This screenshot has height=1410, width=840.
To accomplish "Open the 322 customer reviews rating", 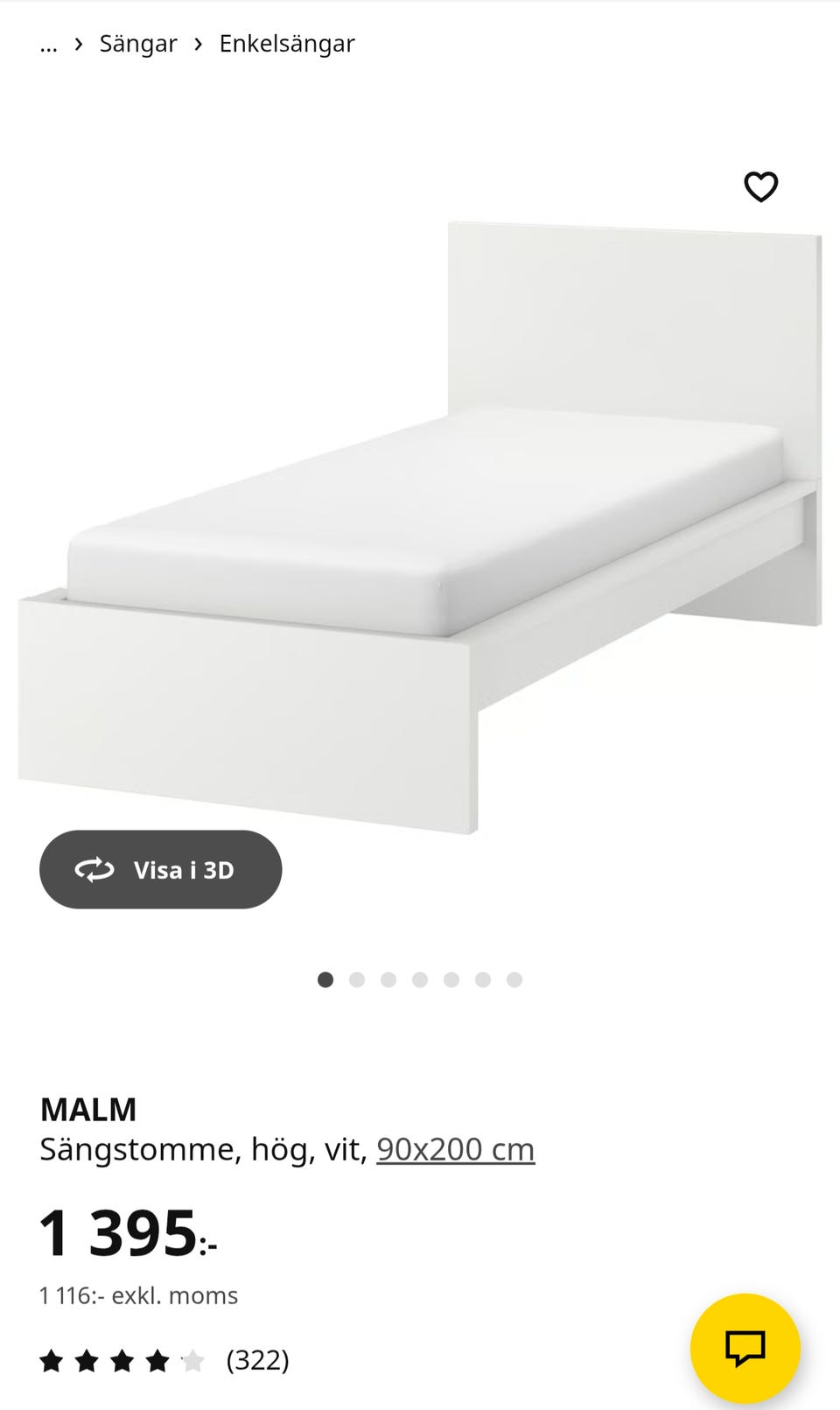I will pyautogui.click(x=164, y=1360).
